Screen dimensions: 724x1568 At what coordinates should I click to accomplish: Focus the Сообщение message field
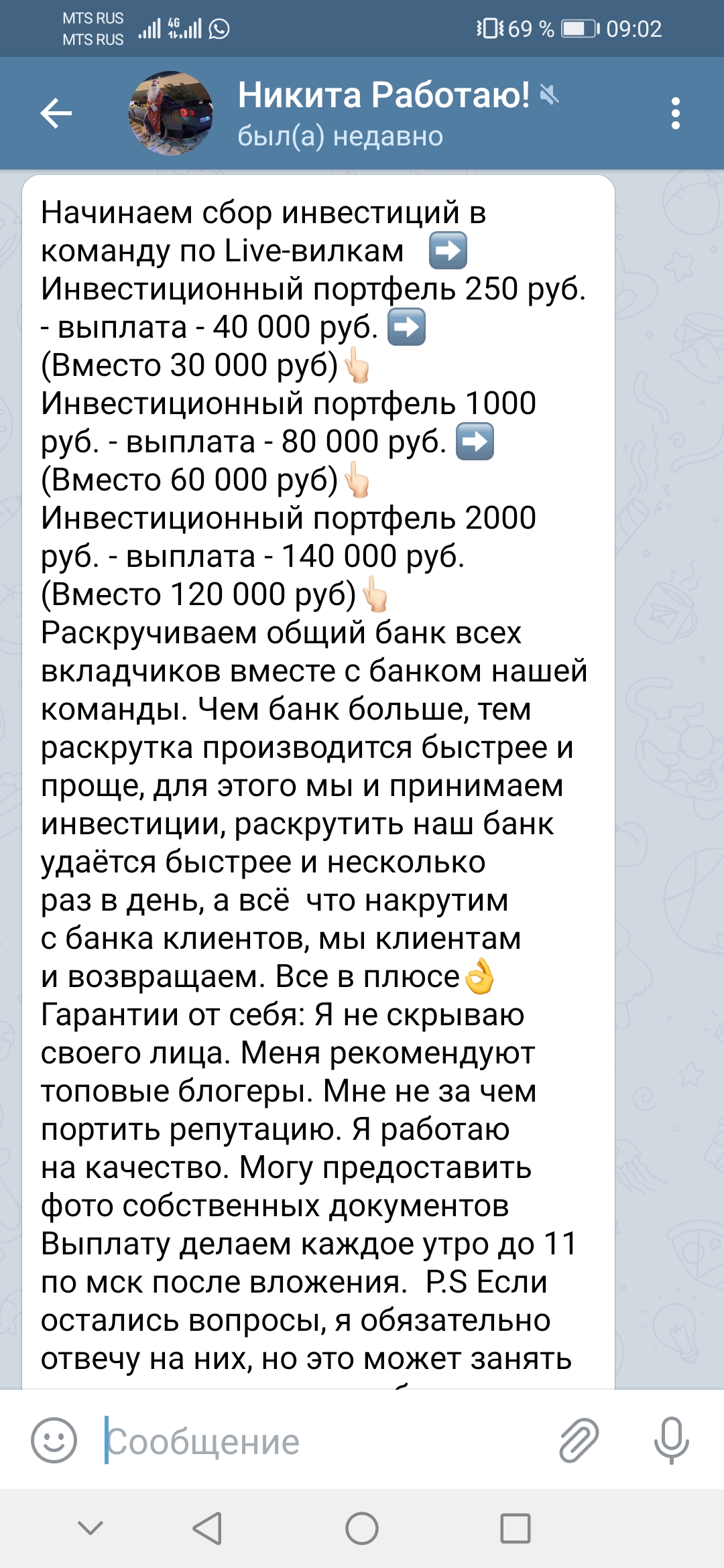[322, 1441]
